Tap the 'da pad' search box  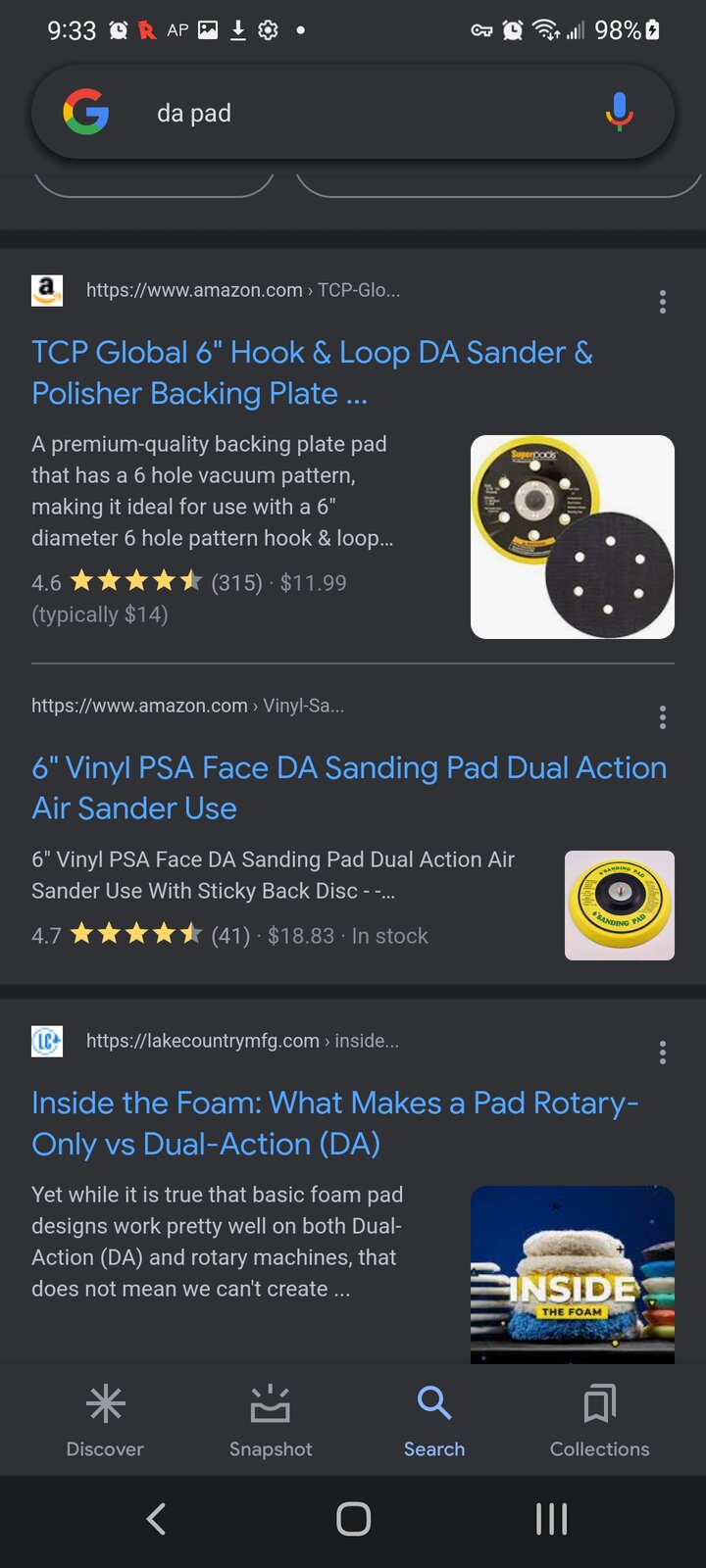pyautogui.click(x=353, y=113)
